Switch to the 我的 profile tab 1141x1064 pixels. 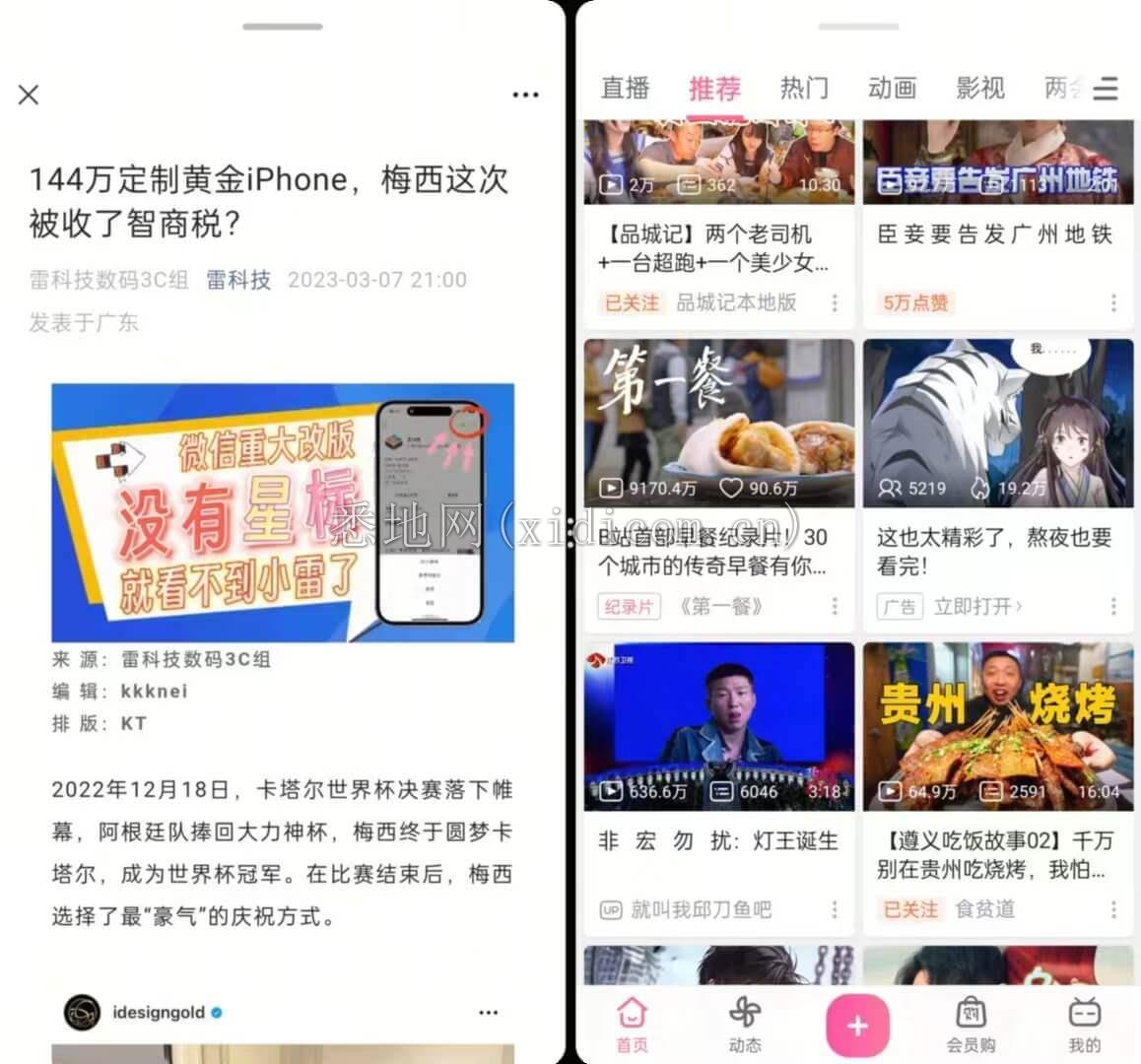(1084, 1025)
